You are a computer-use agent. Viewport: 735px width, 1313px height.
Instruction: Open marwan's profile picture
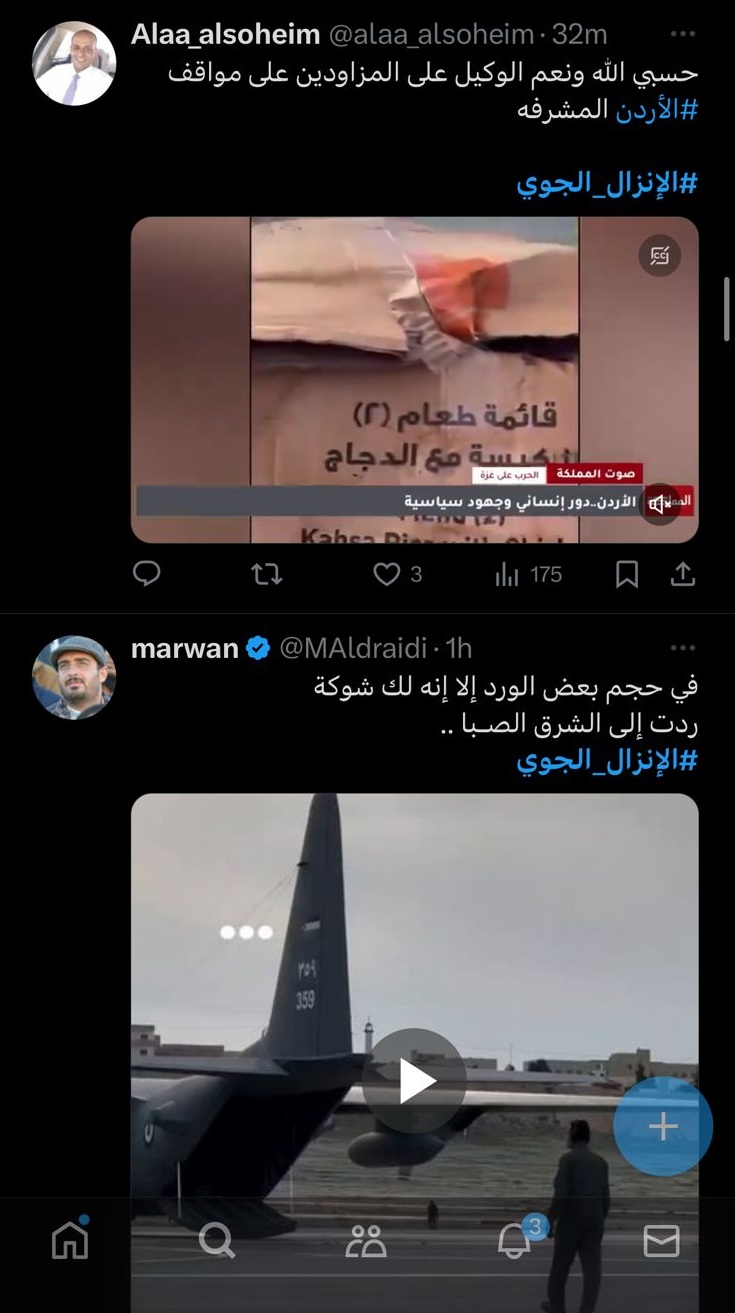[x=74, y=677]
